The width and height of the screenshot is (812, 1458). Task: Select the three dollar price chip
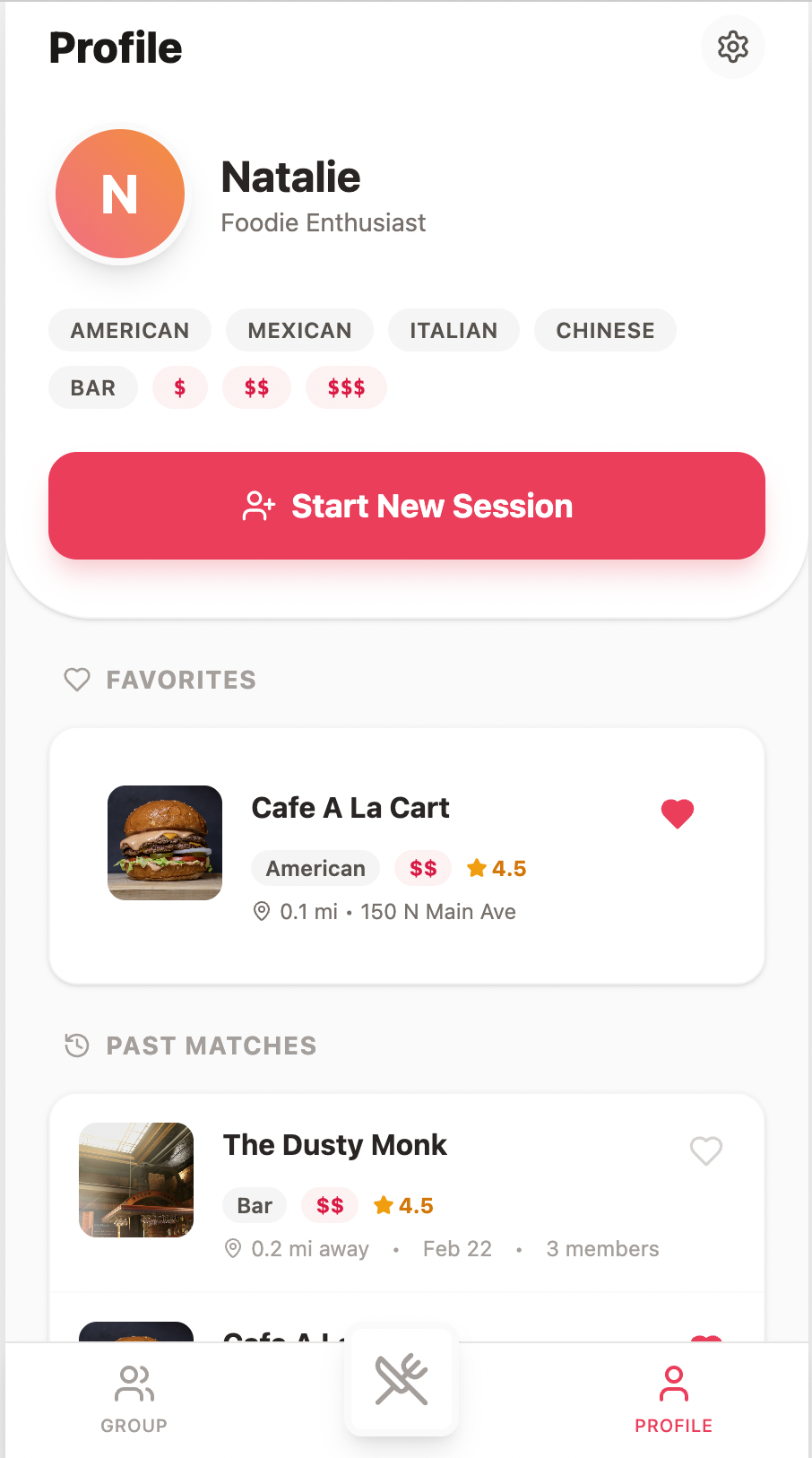coord(346,388)
